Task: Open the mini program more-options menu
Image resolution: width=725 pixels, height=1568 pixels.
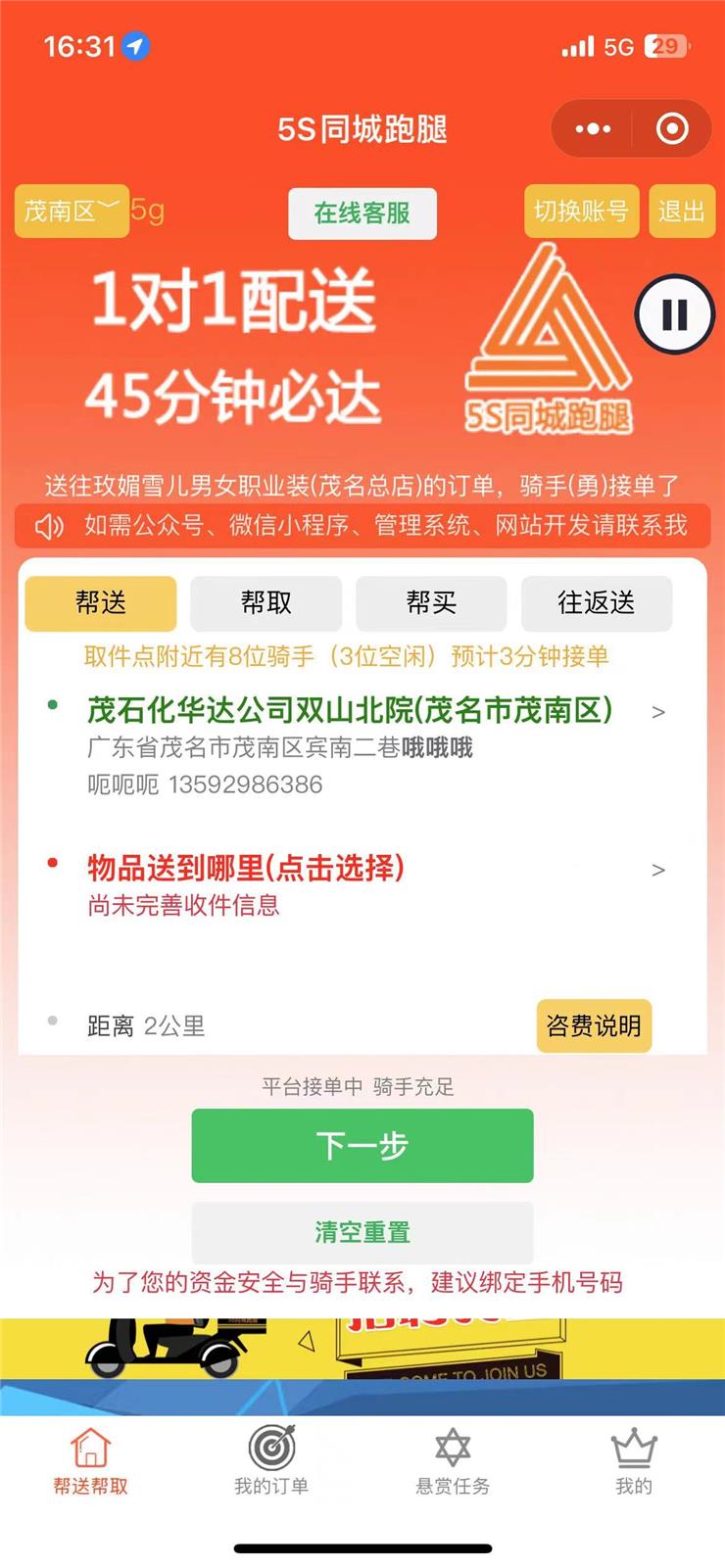Action: [593, 128]
